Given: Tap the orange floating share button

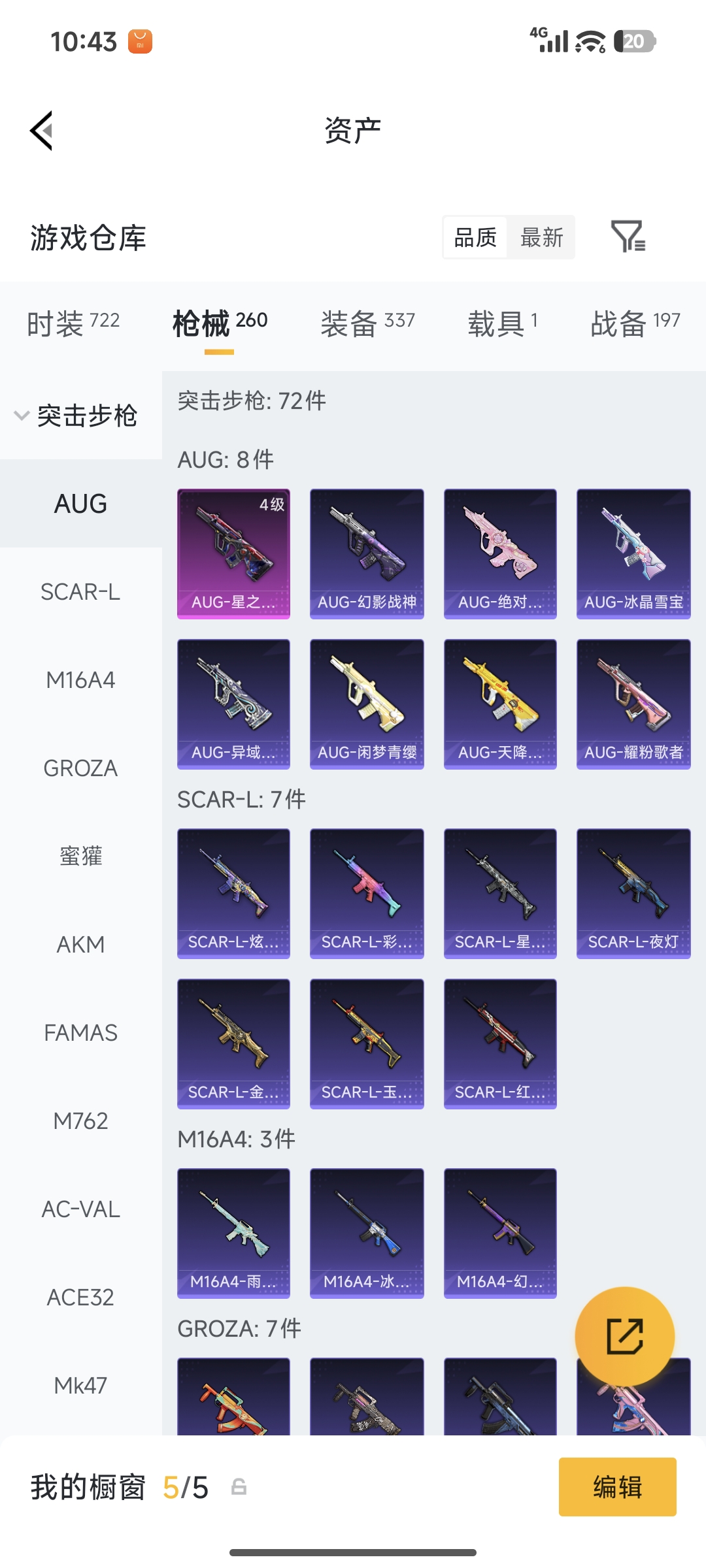Looking at the screenshot, I should (624, 1336).
